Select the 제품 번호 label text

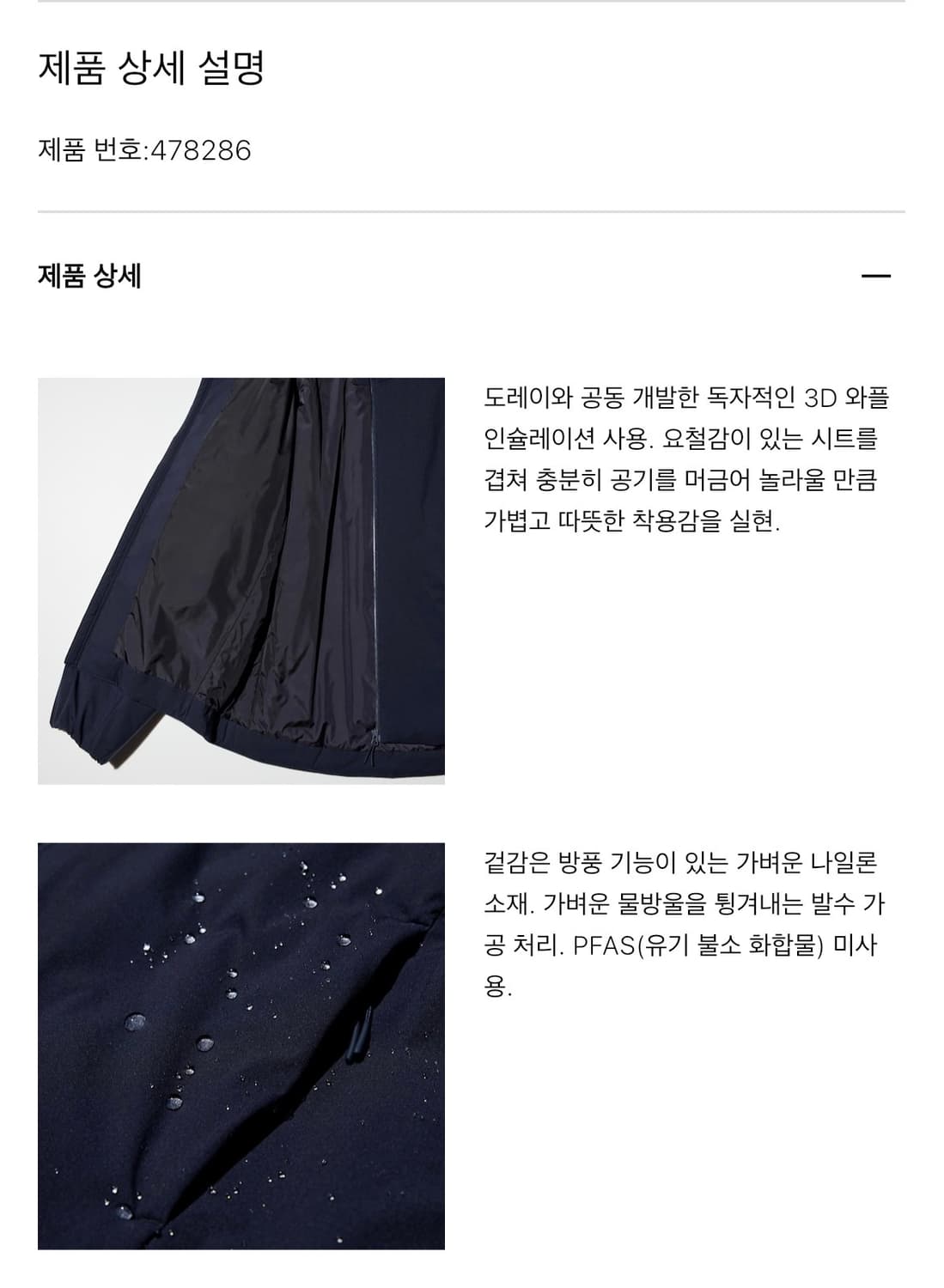point(90,148)
